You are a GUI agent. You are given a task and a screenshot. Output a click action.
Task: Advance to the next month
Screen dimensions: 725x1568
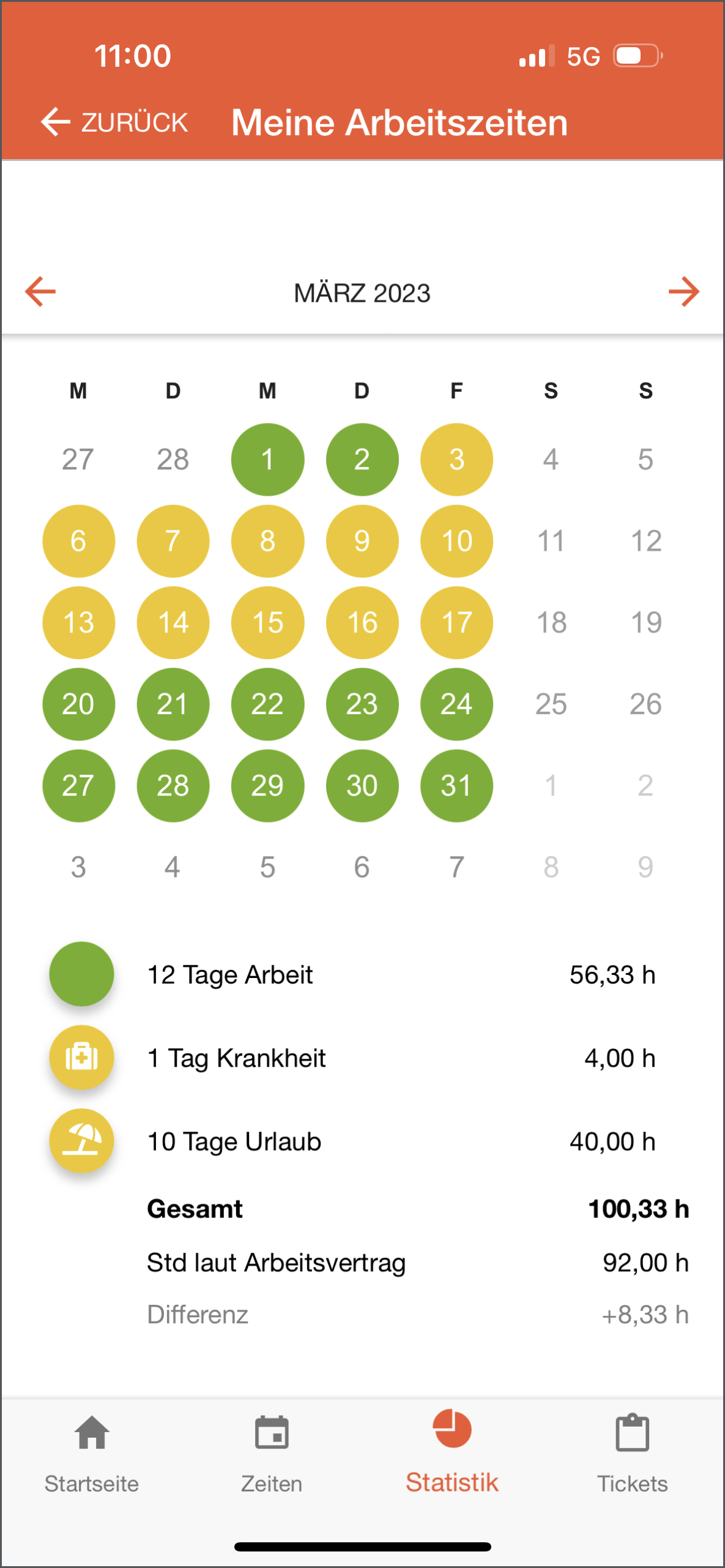pyautogui.click(x=683, y=291)
